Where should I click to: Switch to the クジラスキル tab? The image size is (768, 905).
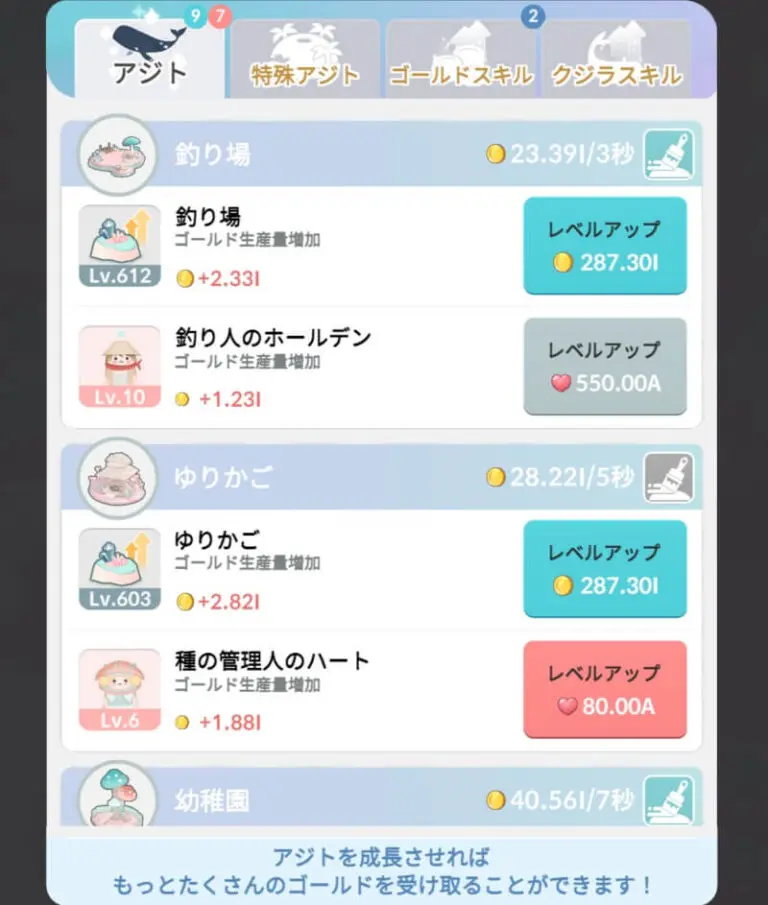point(616,59)
